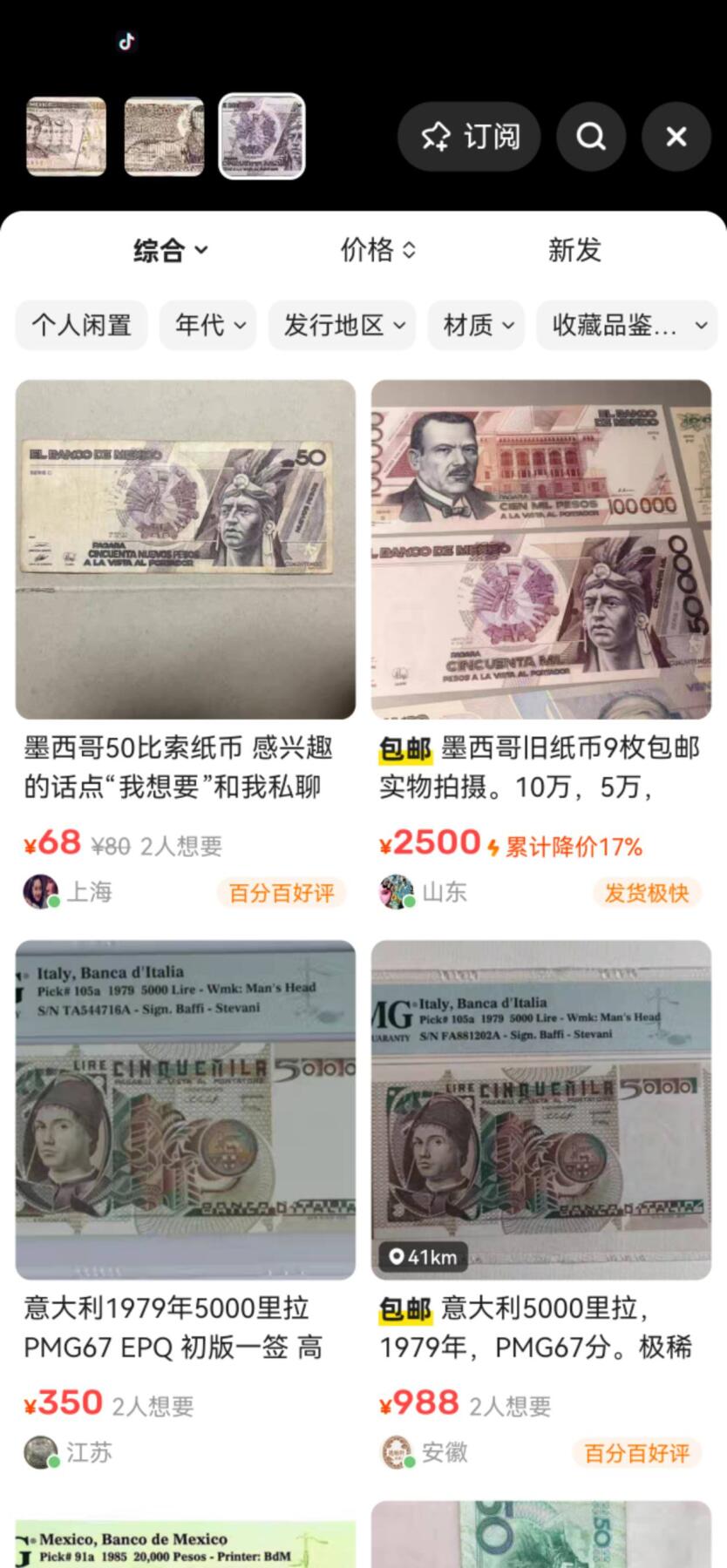Expand the 材质 filter dropdown

click(x=477, y=325)
